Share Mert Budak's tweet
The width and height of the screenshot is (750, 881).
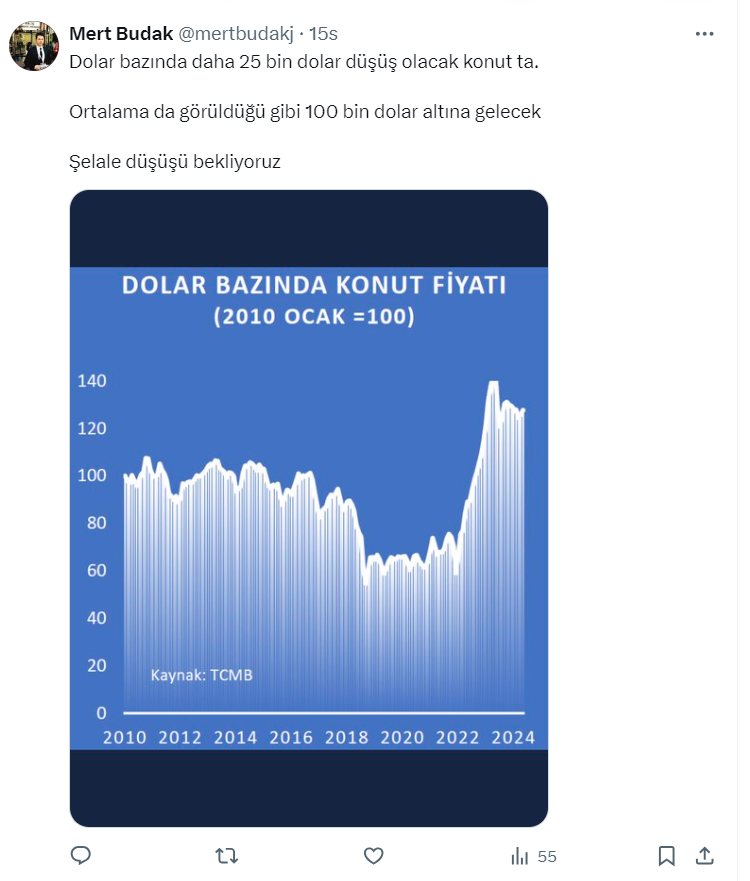click(x=704, y=856)
